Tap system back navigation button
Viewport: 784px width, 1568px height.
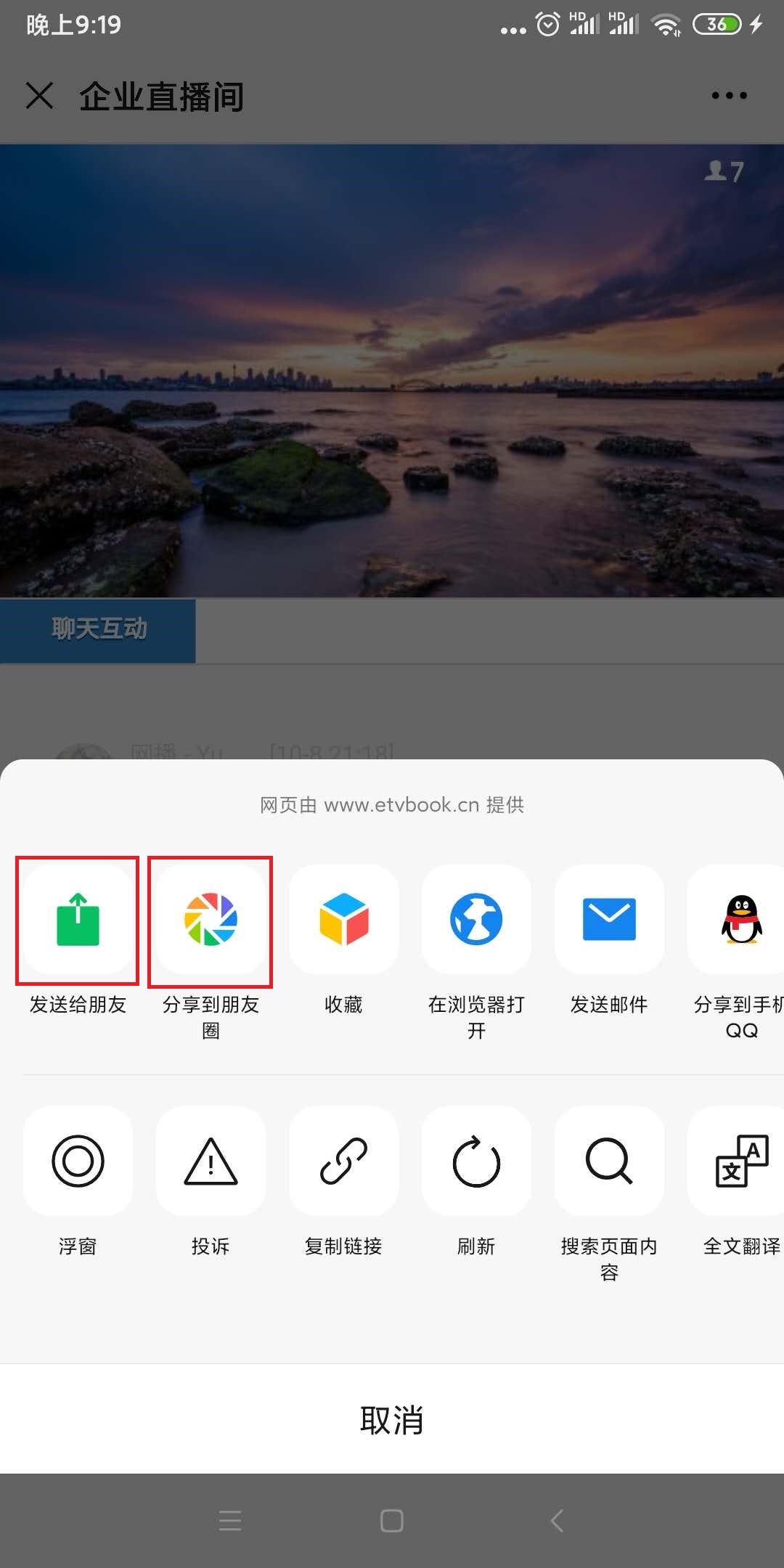click(x=557, y=1520)
